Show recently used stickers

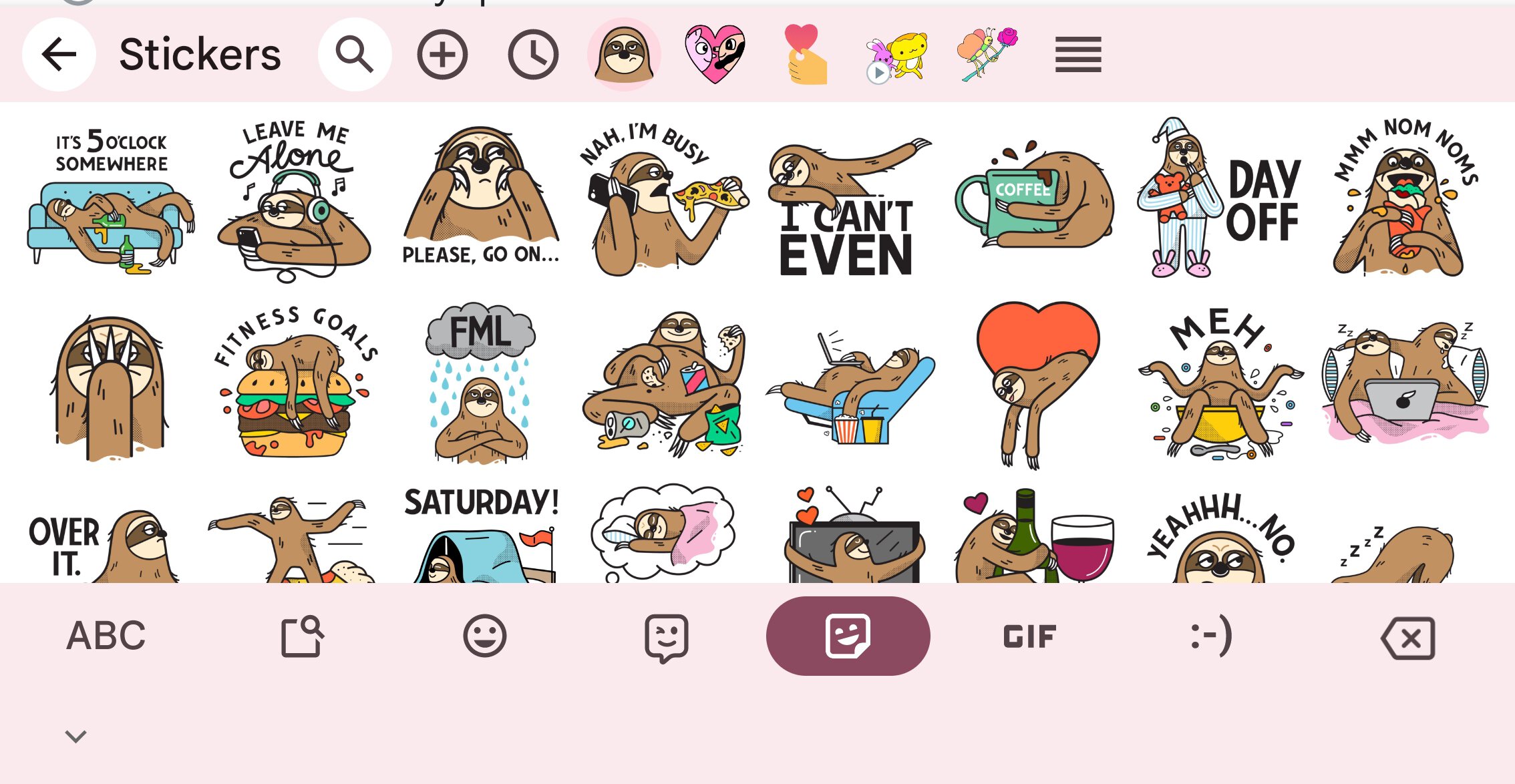click(532, 55)
